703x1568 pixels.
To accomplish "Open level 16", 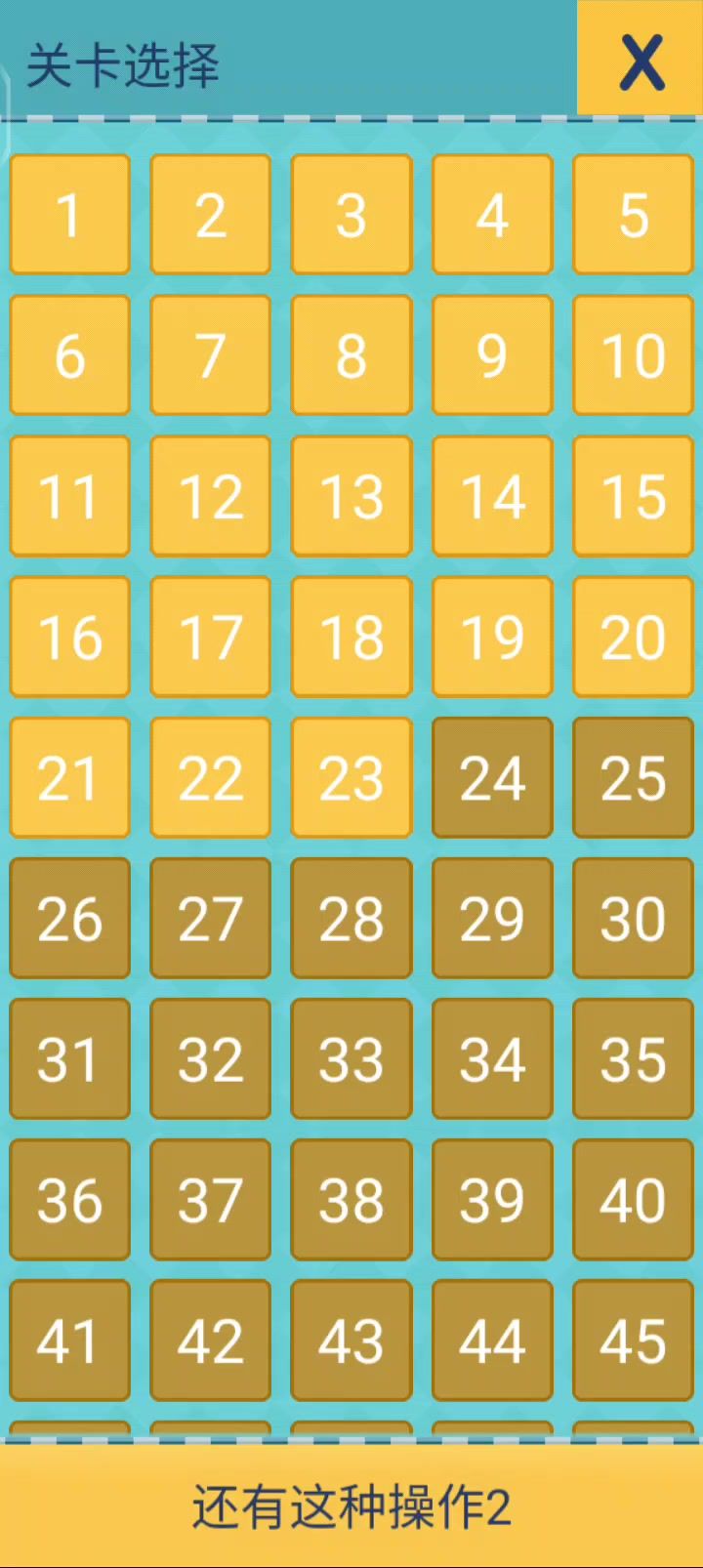I will click(69, 637).
